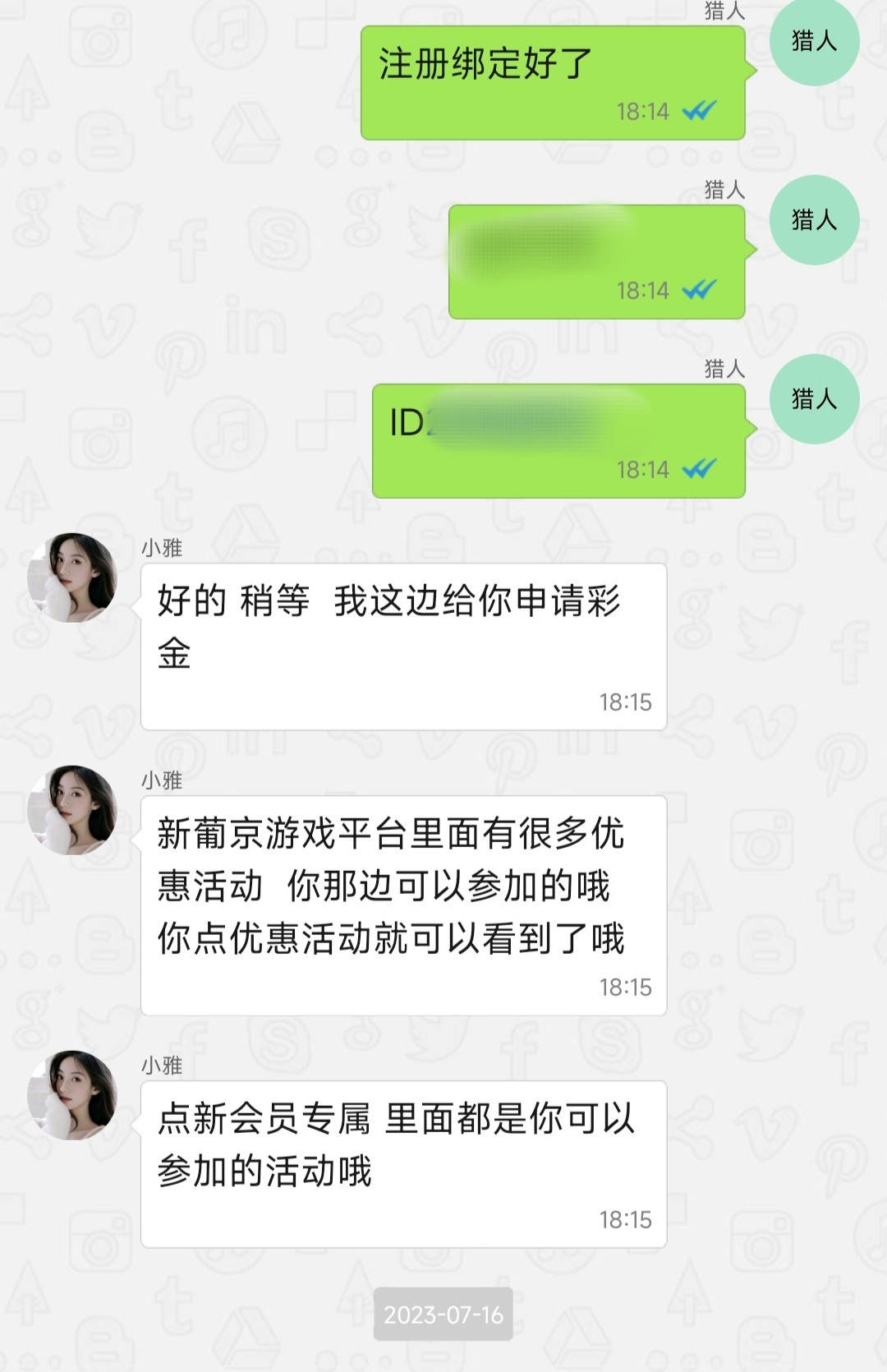Tap 猎人's avatar next to the ID message

point(814,399)
